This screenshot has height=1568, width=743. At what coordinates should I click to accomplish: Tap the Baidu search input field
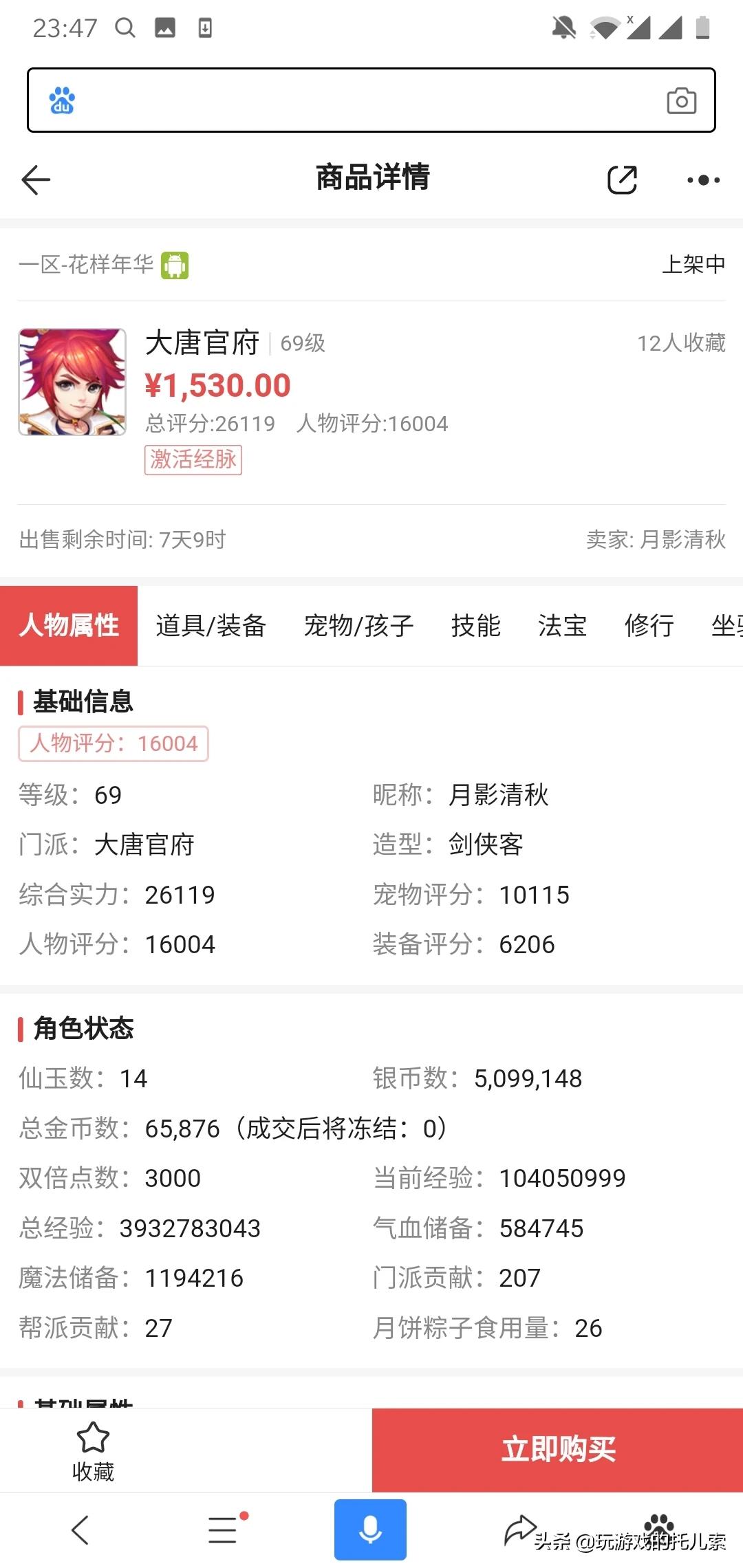click(x=365, y=100)
